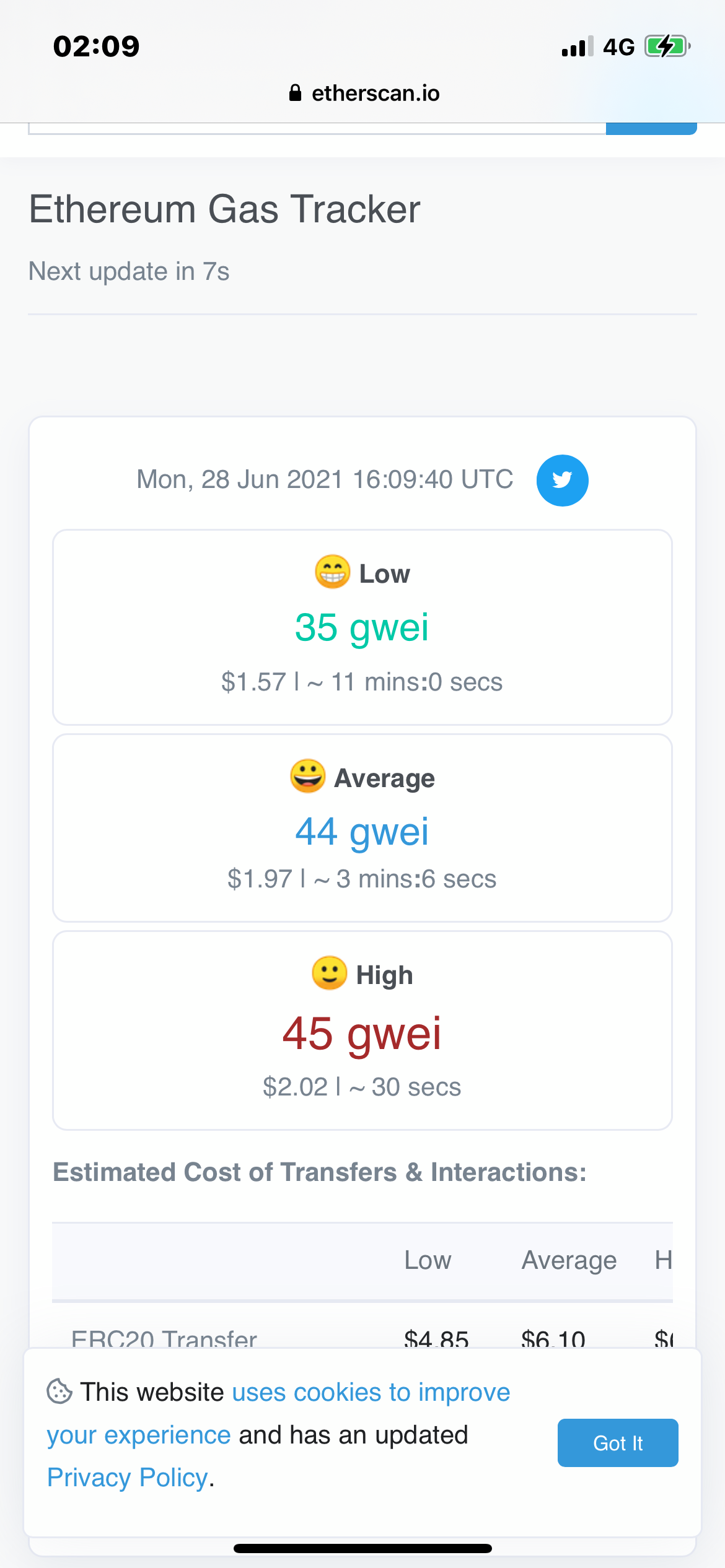
Task: Tap the etherscan.io address bar
Action: [x=364, y=94]
